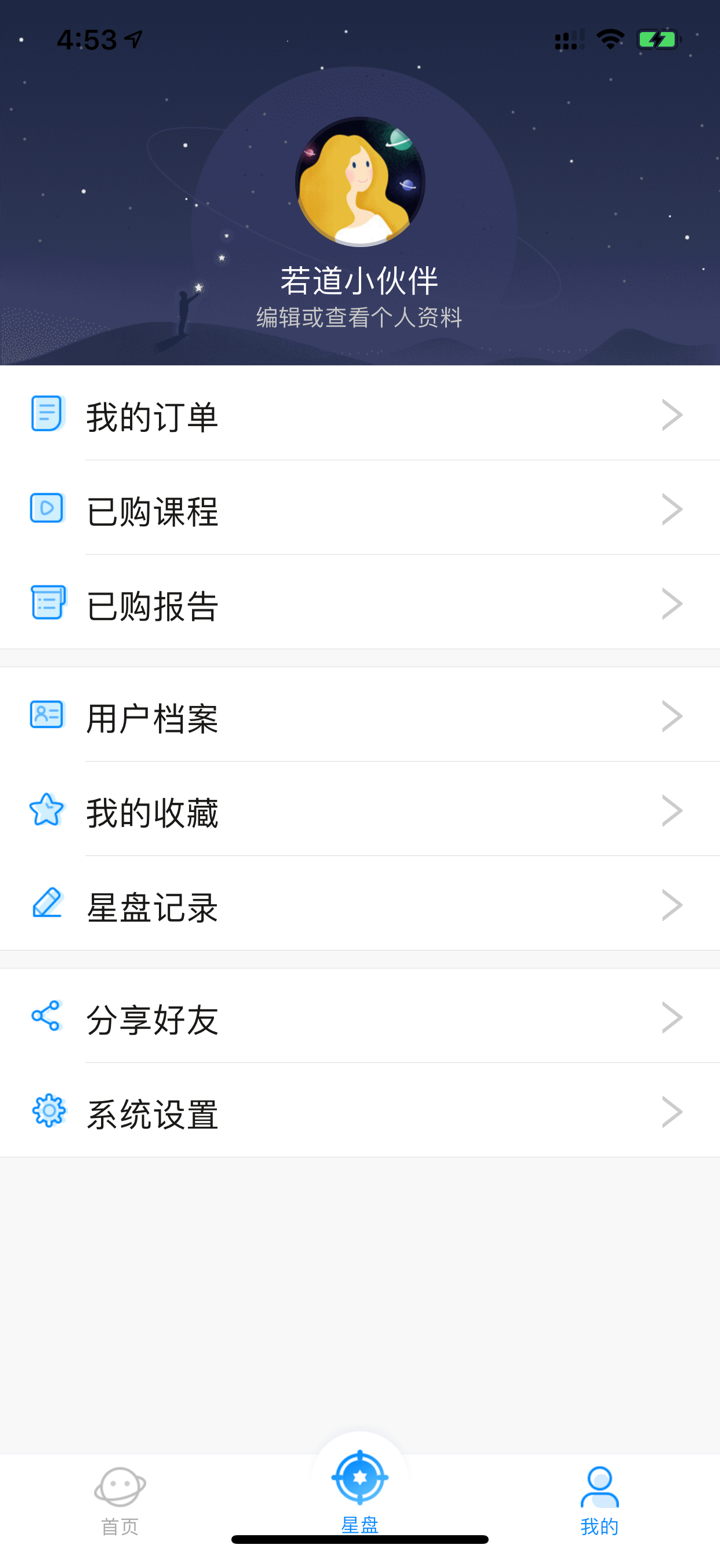This screenshot has height=1558, width=720.
Task: Open the 我的收藏 list entry
Action: 360,809
